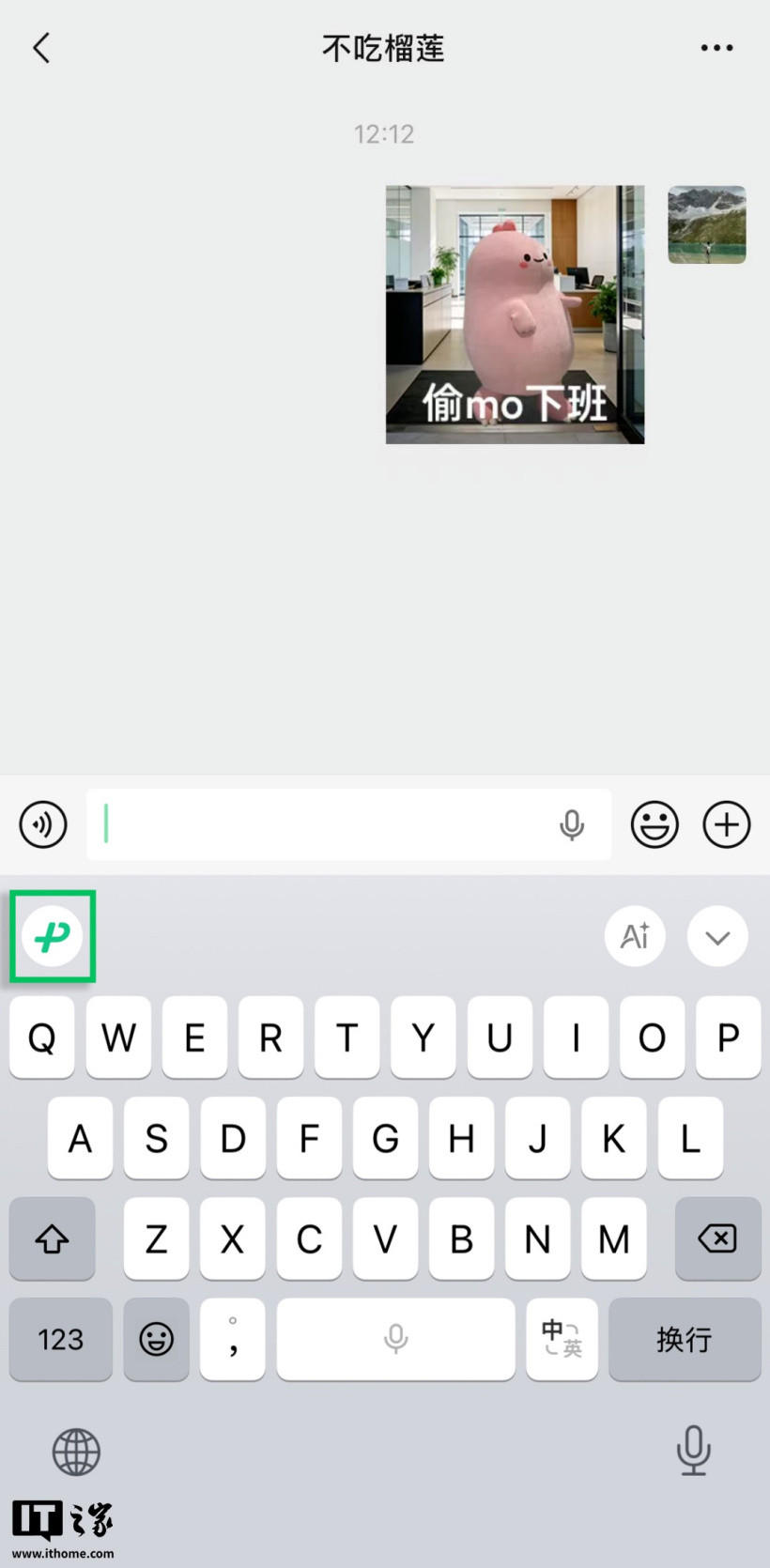Tap the 换行 return key
Image resolution: width=770 pixels, height=1568 pixels.
pos(685,1339)
